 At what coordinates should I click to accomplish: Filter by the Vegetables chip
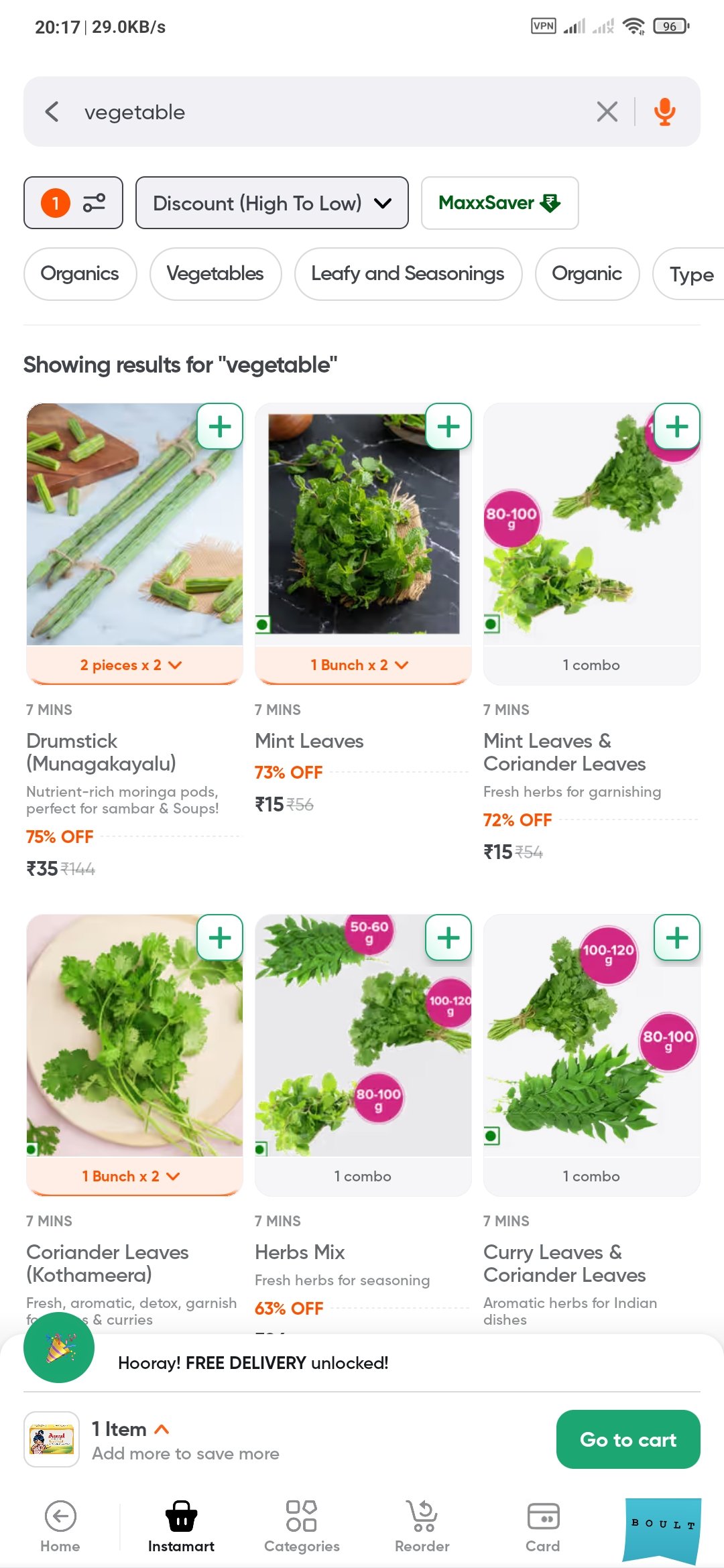[215, 273]
